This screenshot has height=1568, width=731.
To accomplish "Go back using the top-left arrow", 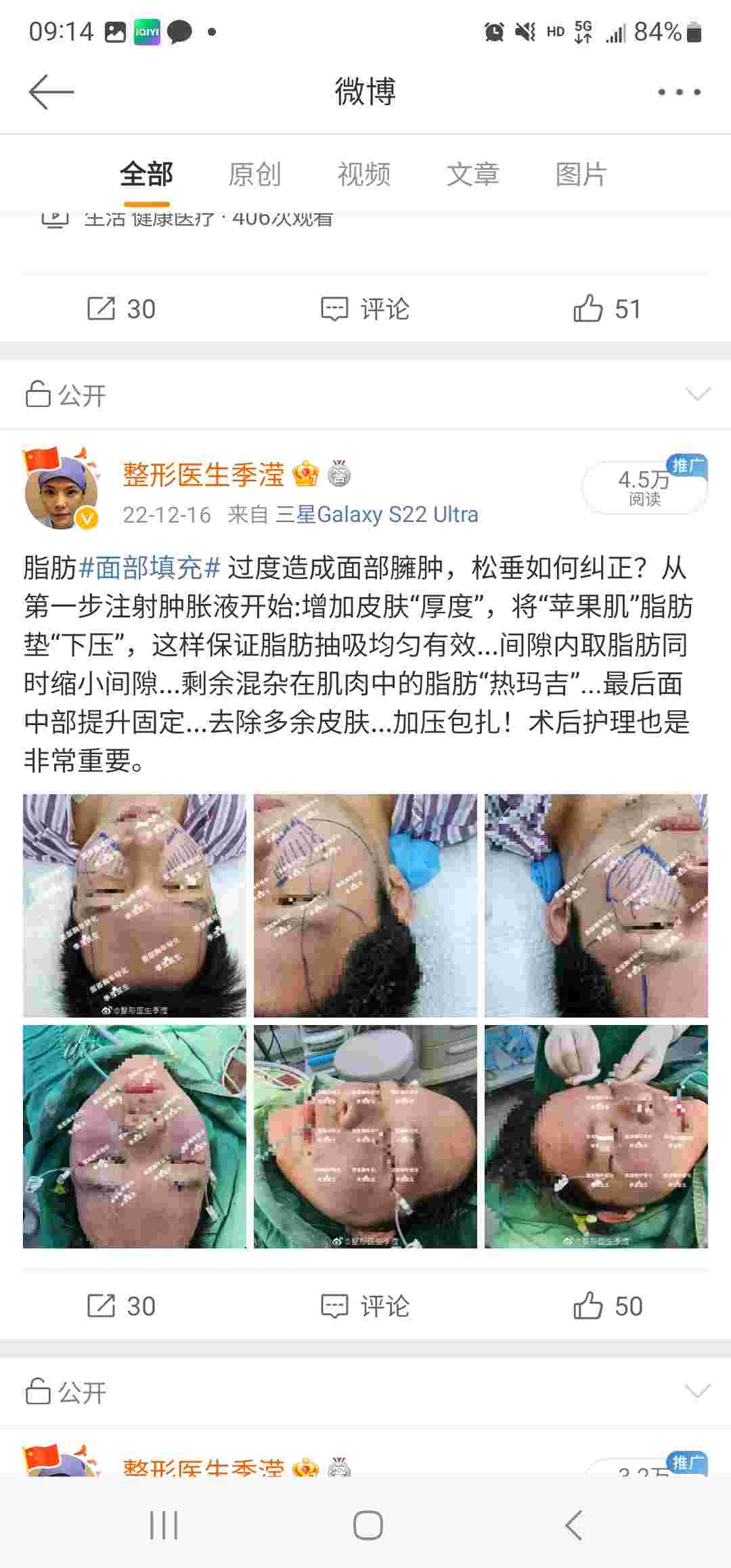I will click(x=51, y=91).
